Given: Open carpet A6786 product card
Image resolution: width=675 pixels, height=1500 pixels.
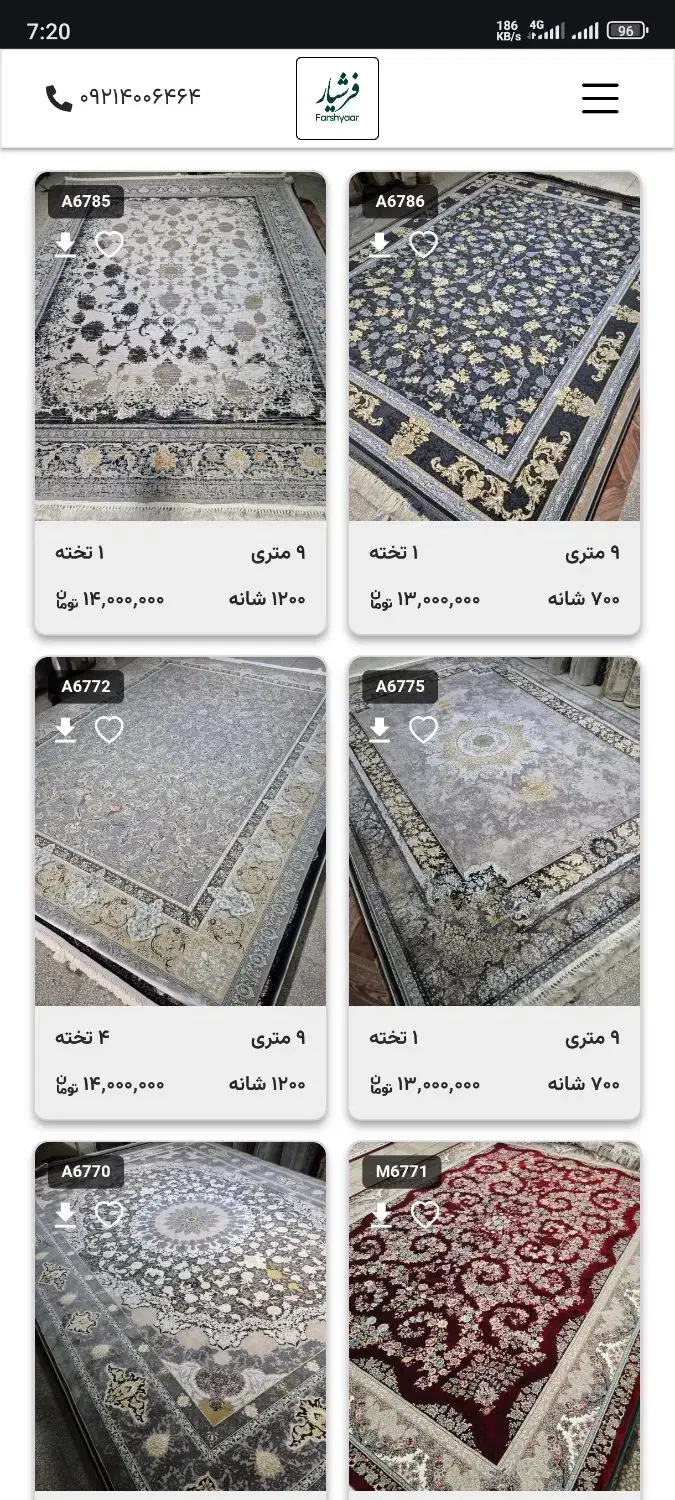Looking at the screenshot, I should (494, 400).
